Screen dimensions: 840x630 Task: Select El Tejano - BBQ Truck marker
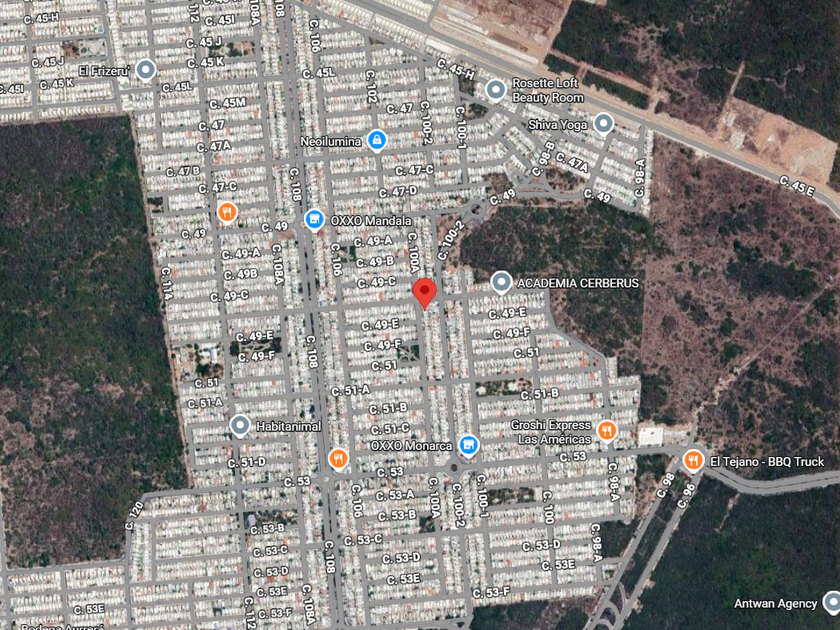click(693, 460)
